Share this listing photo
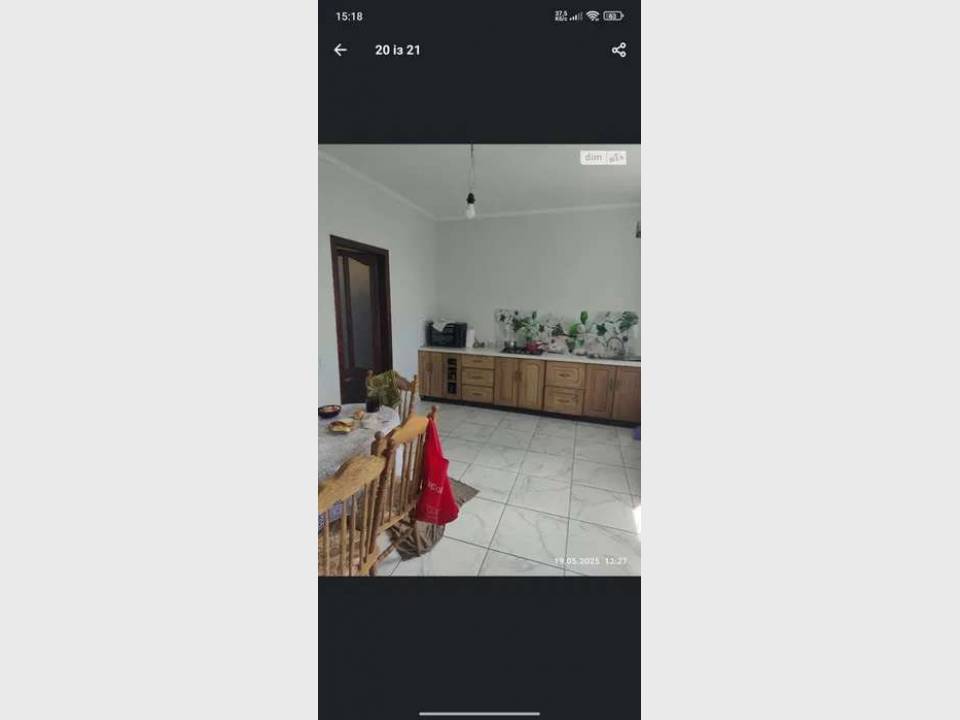960x720 pixels. (618, 50)
